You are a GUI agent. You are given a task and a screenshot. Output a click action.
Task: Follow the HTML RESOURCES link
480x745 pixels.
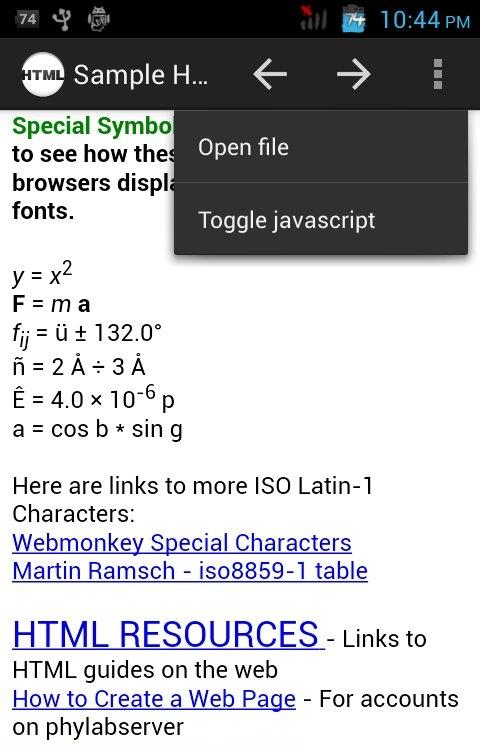click(168, 634)
